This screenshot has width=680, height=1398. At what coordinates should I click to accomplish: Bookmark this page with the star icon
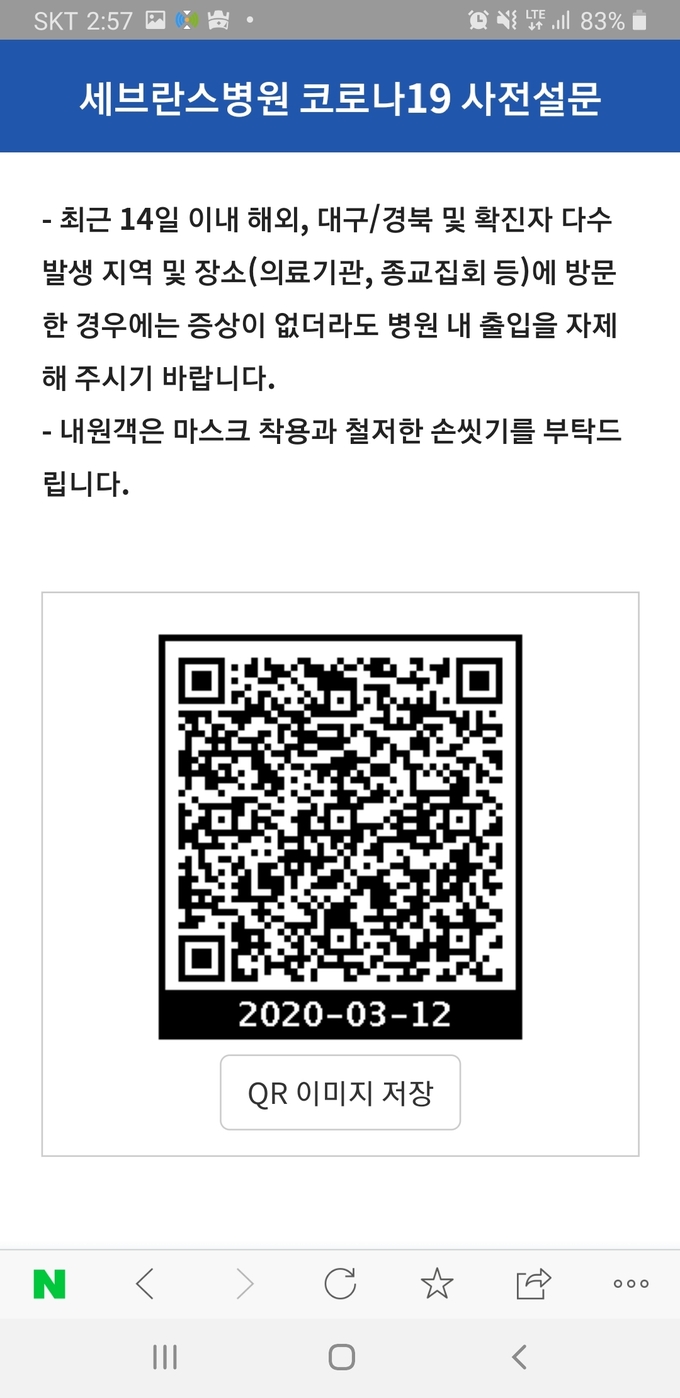(437, 1284)
